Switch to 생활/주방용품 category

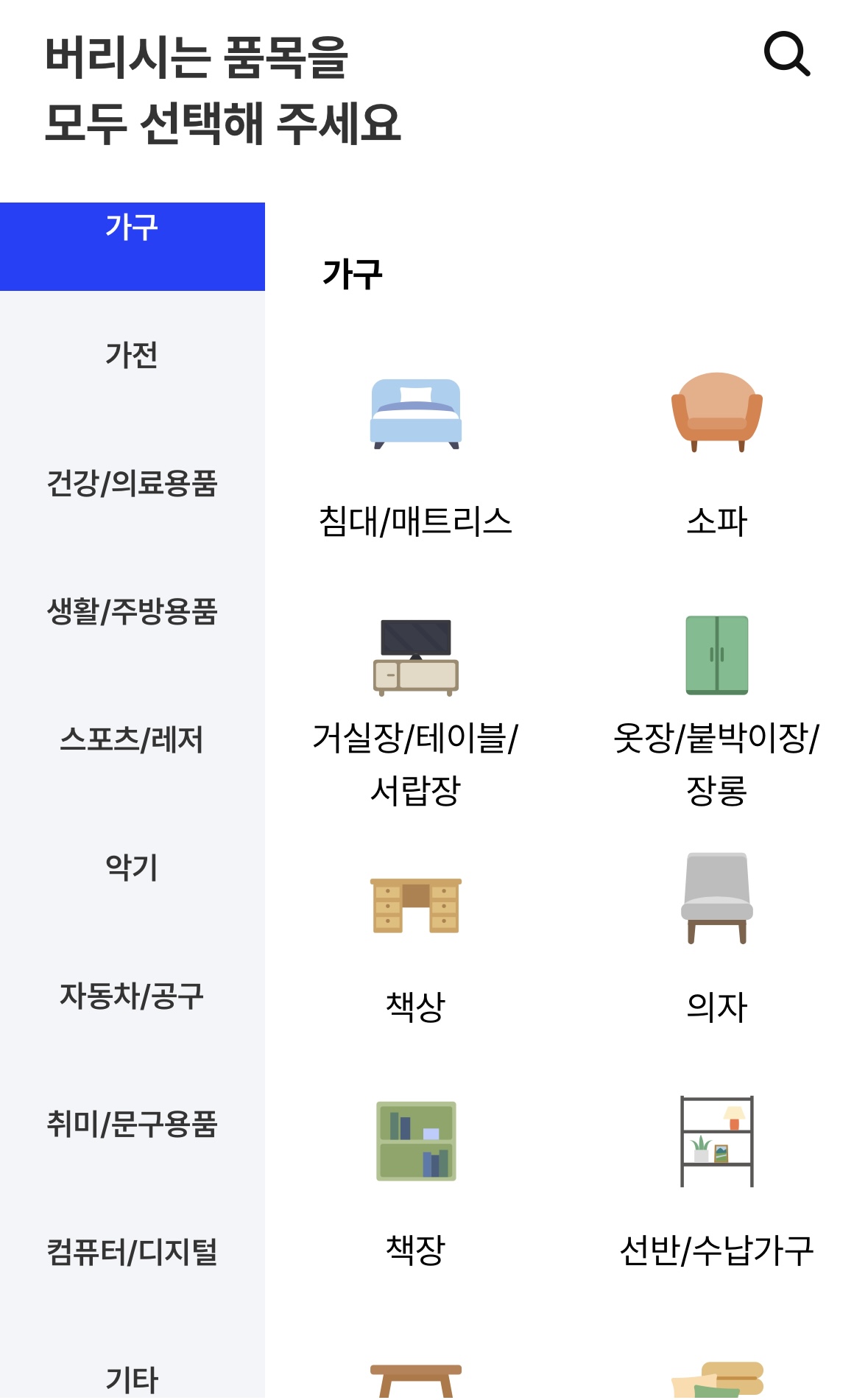(x=133, y=611)
